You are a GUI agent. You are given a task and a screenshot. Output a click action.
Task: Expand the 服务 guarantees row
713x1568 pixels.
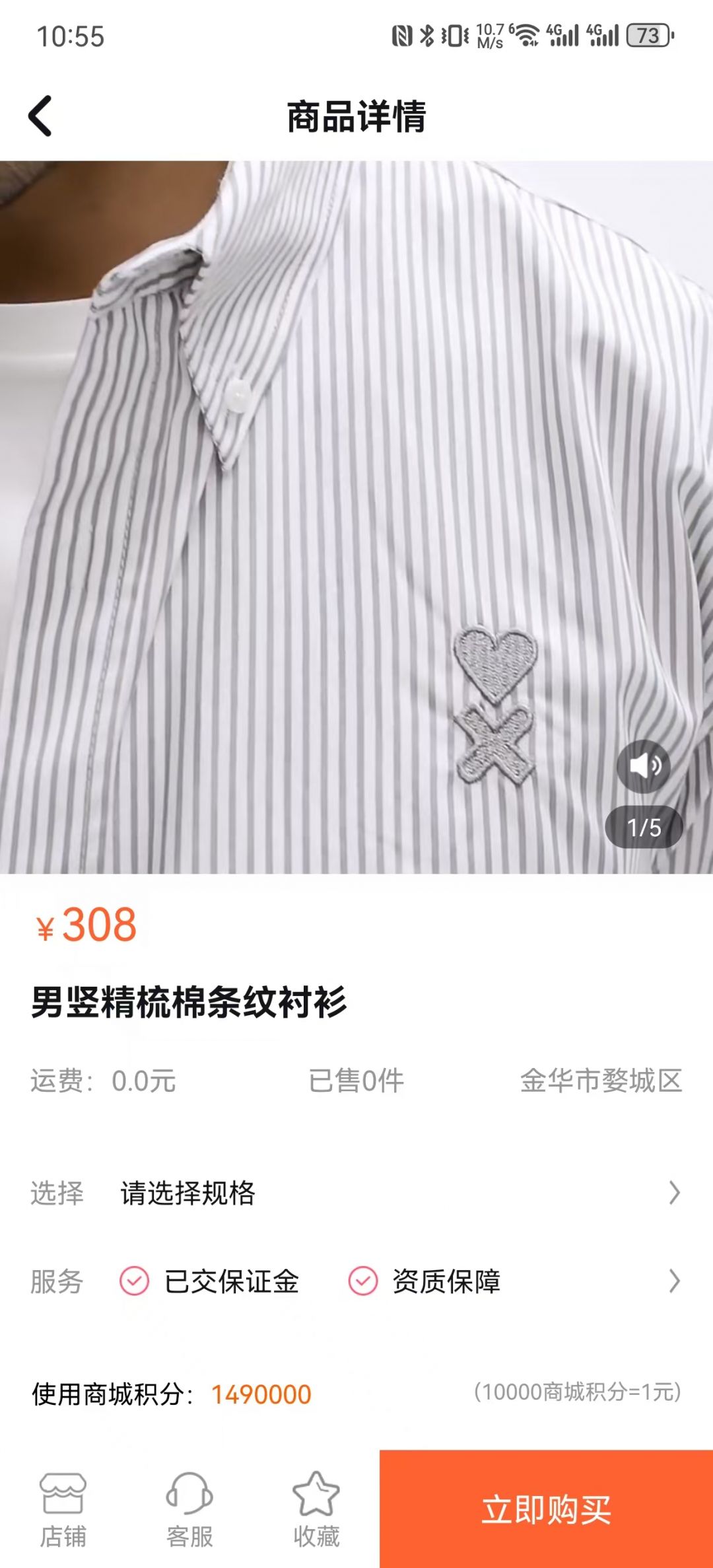pos(673,1281)
